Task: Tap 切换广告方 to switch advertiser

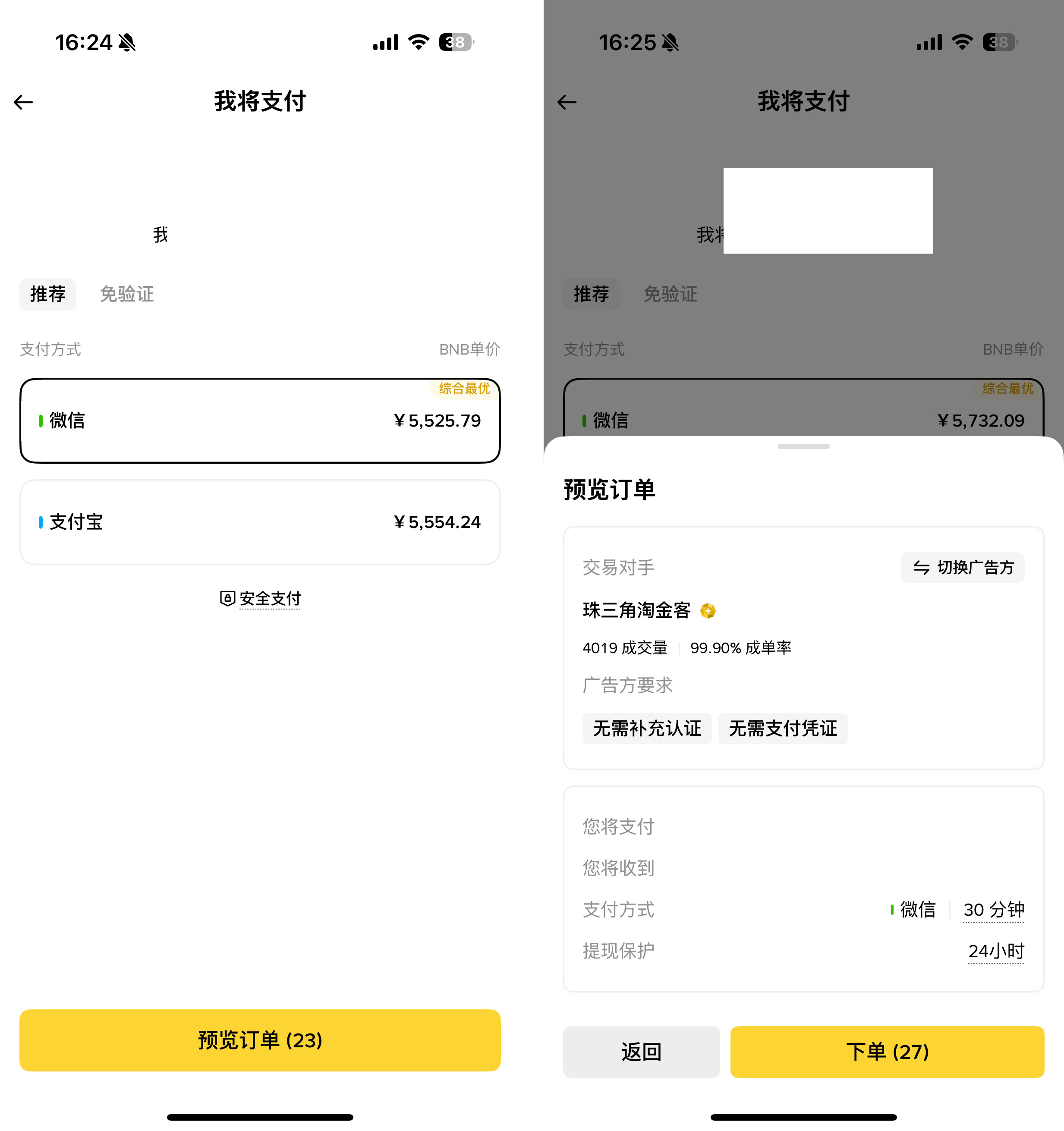Action: 963,567
